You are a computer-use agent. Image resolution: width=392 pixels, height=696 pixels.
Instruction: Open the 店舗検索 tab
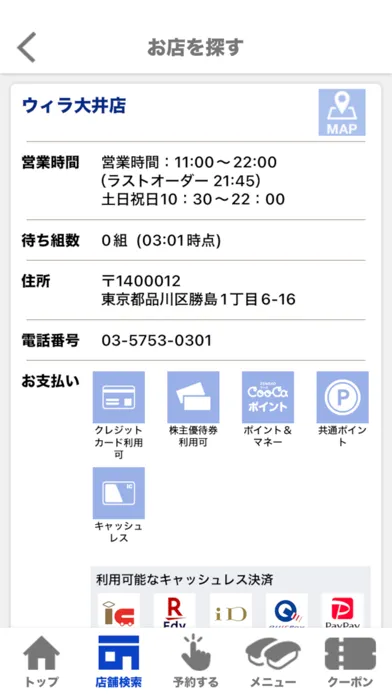[x=119, y=661]
